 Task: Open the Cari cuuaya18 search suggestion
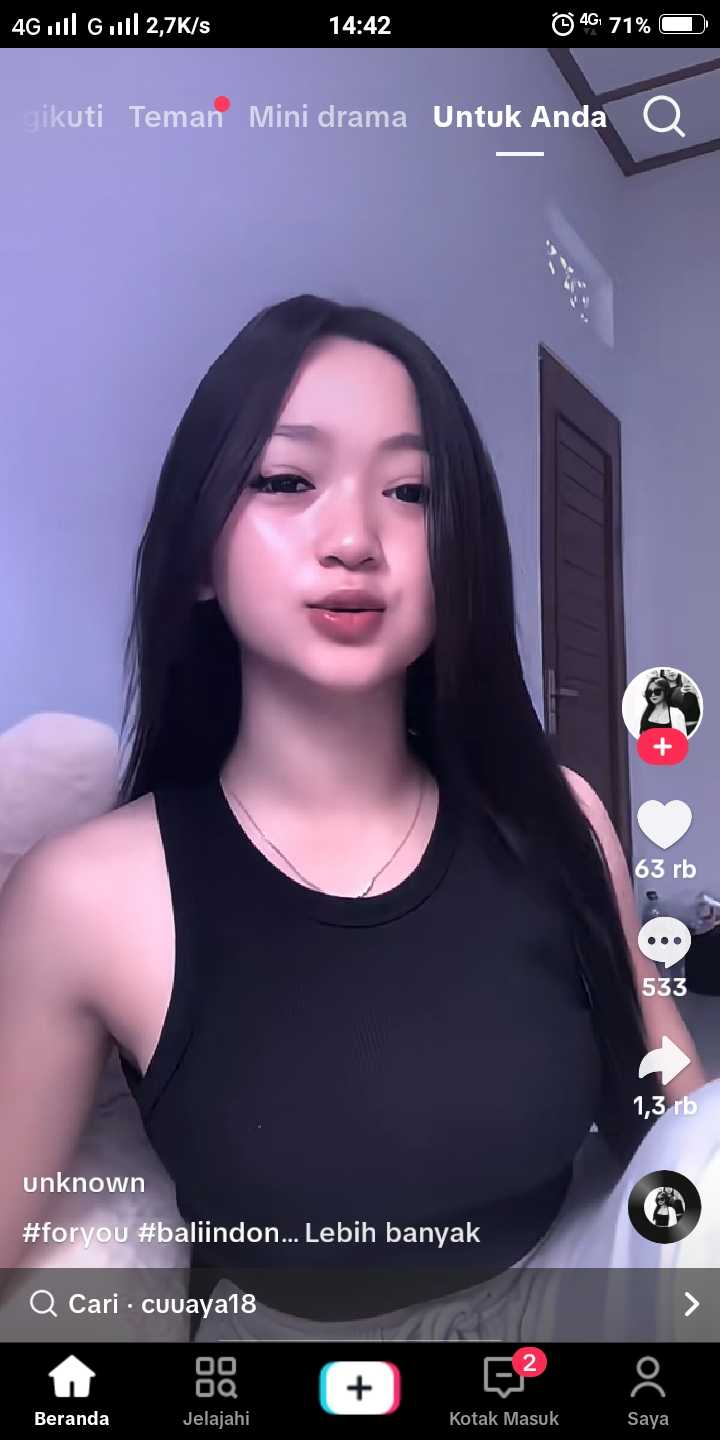[x=360, y=1304]
